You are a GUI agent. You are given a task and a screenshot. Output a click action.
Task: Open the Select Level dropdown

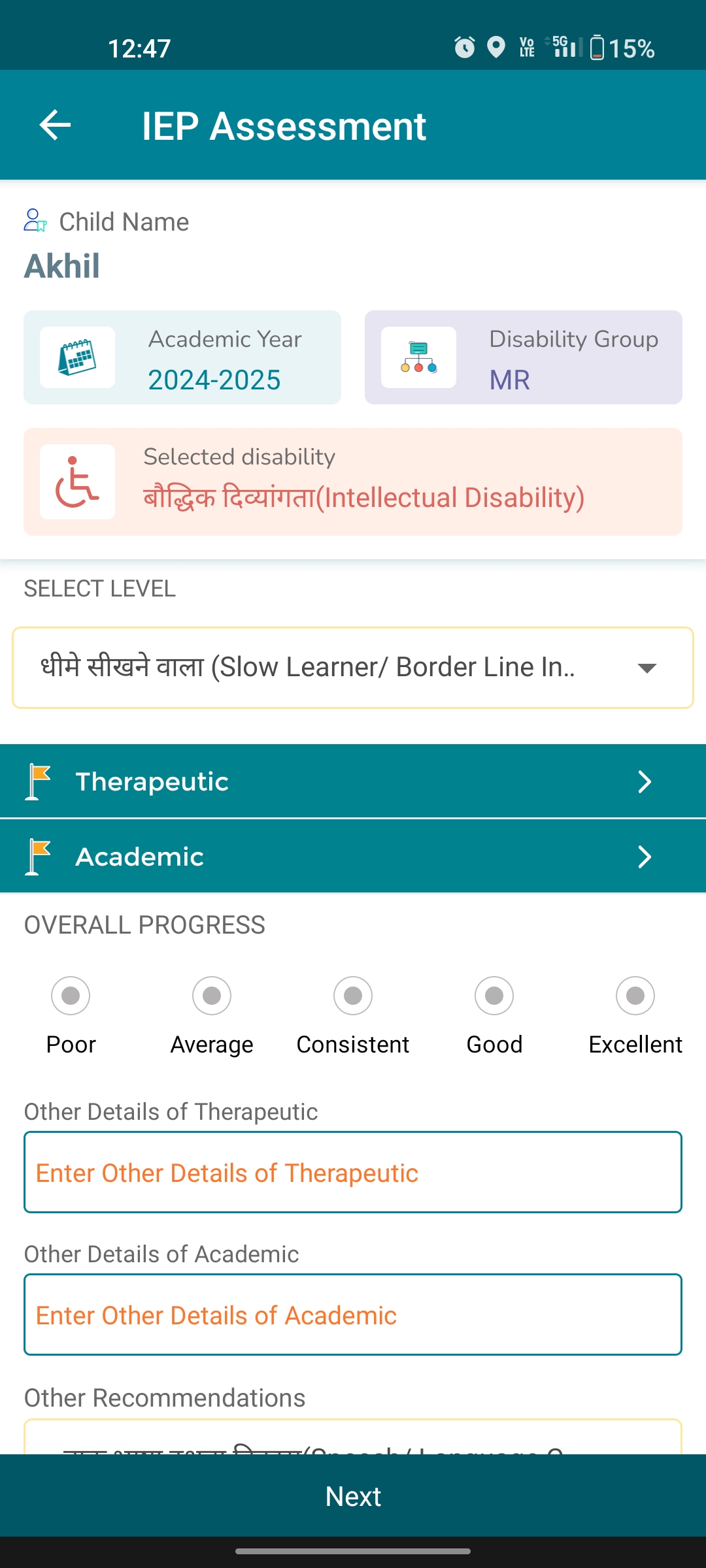tap(353, 668)
